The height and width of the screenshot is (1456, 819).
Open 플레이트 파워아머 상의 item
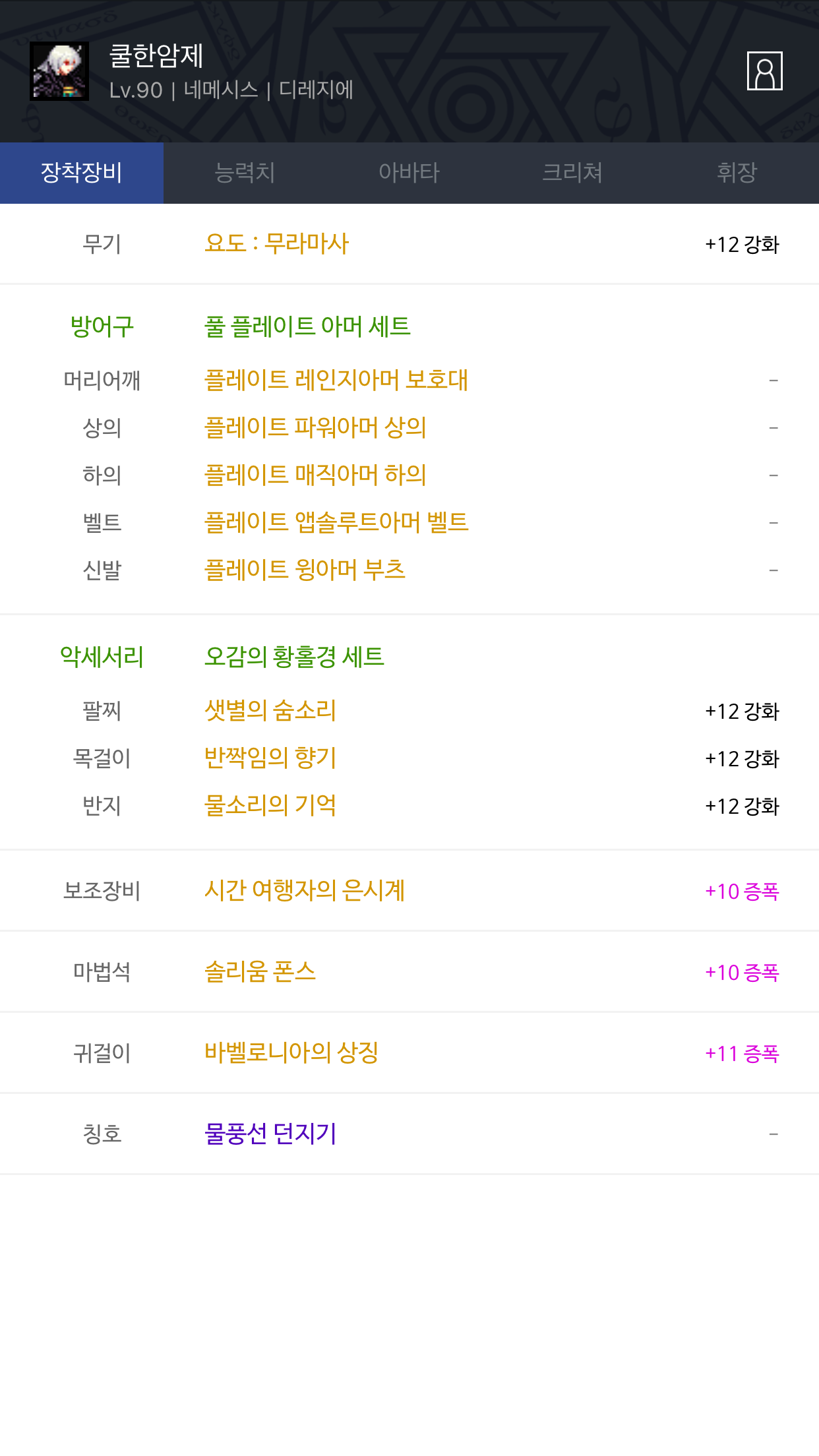(x=315, y=427)
